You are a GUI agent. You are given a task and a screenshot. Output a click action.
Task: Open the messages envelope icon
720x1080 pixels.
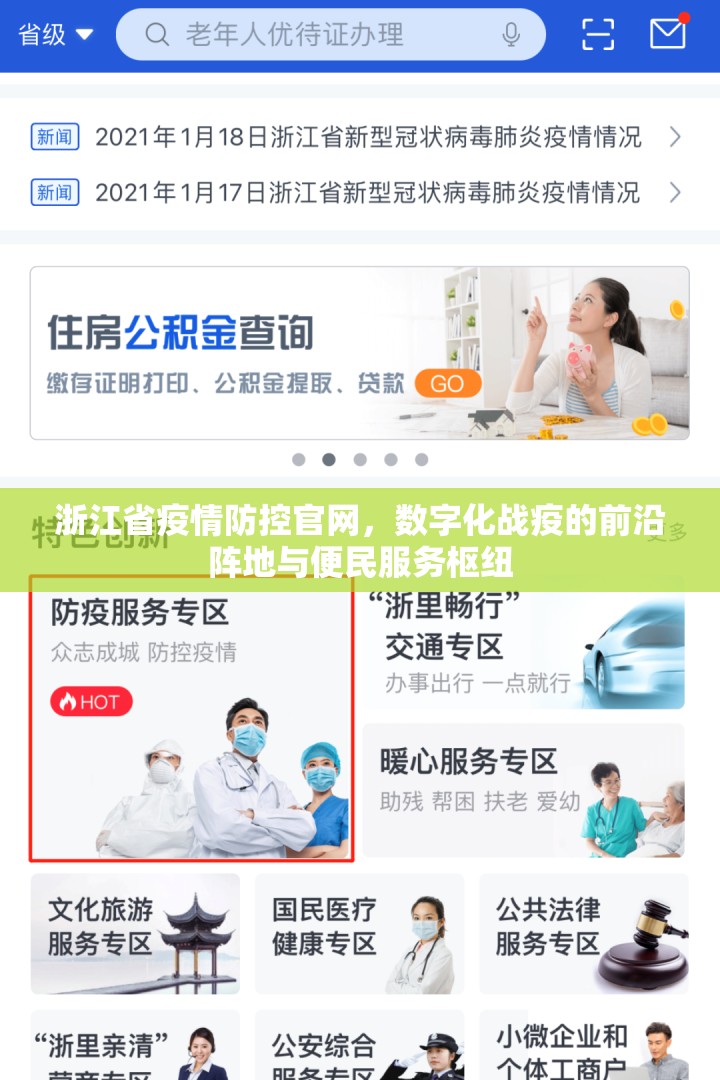pos(667,34)
